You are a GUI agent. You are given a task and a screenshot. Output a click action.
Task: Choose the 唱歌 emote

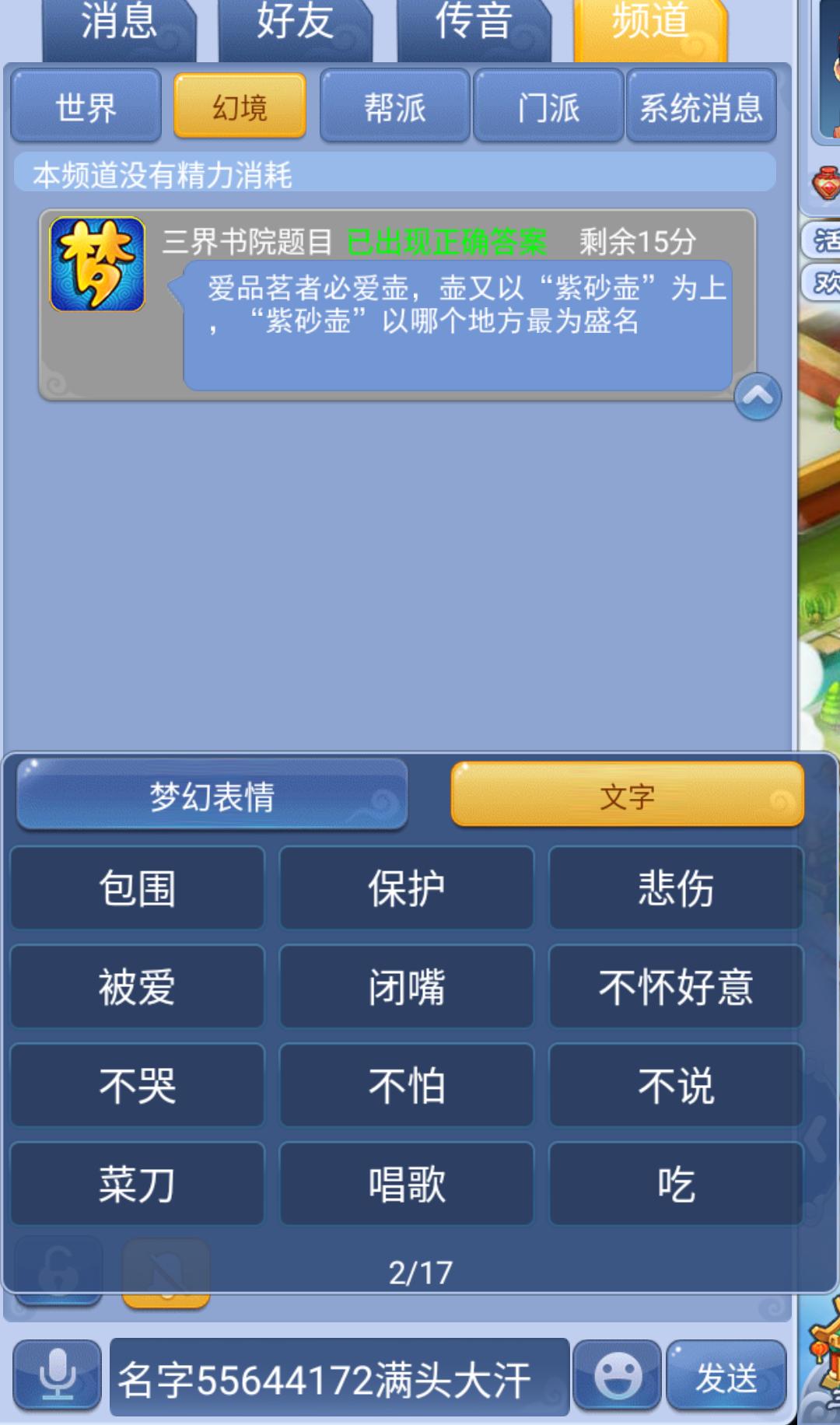(406, 1185)
